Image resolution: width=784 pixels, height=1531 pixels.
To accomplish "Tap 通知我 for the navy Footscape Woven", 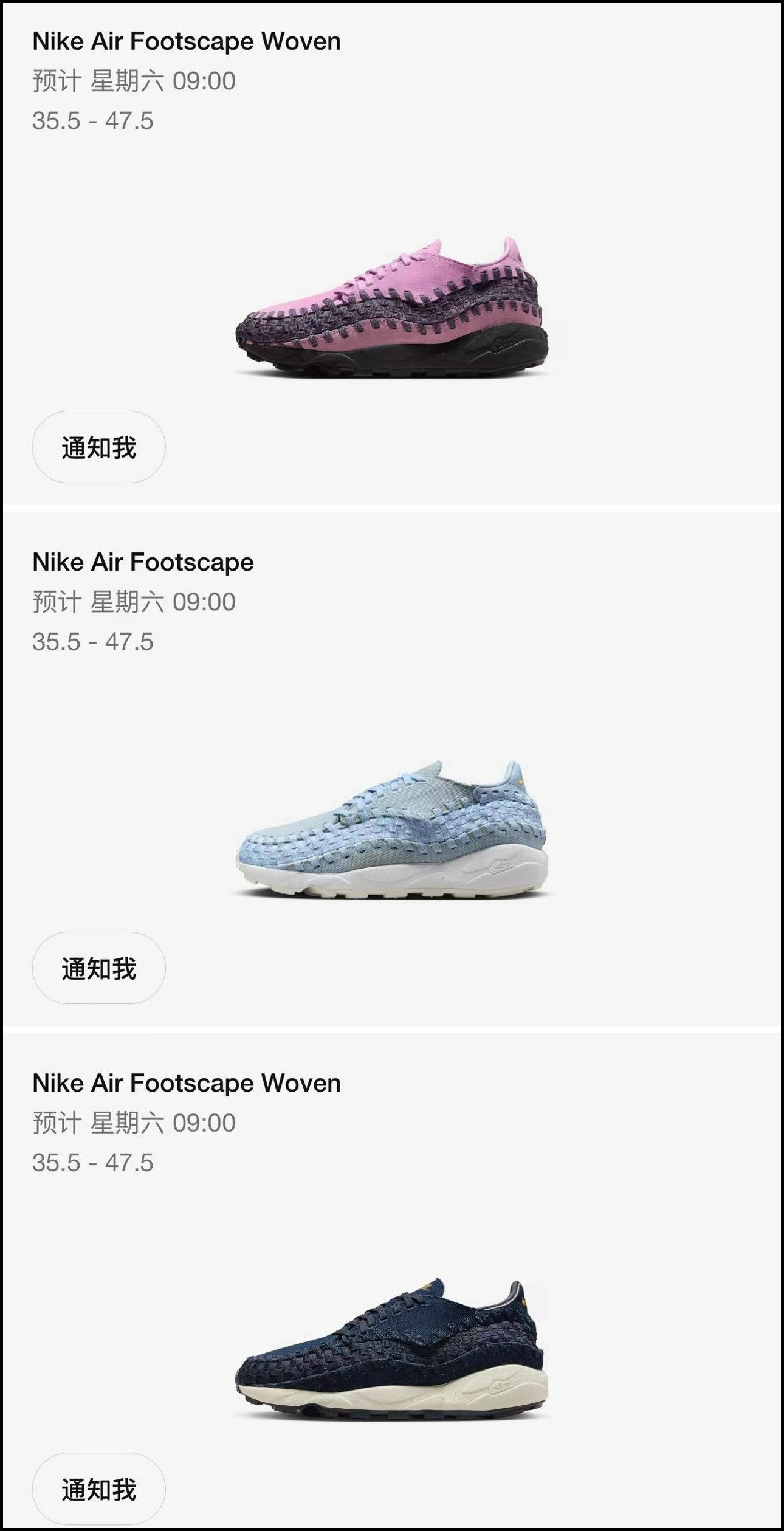I will click(x=98, y=1489).
